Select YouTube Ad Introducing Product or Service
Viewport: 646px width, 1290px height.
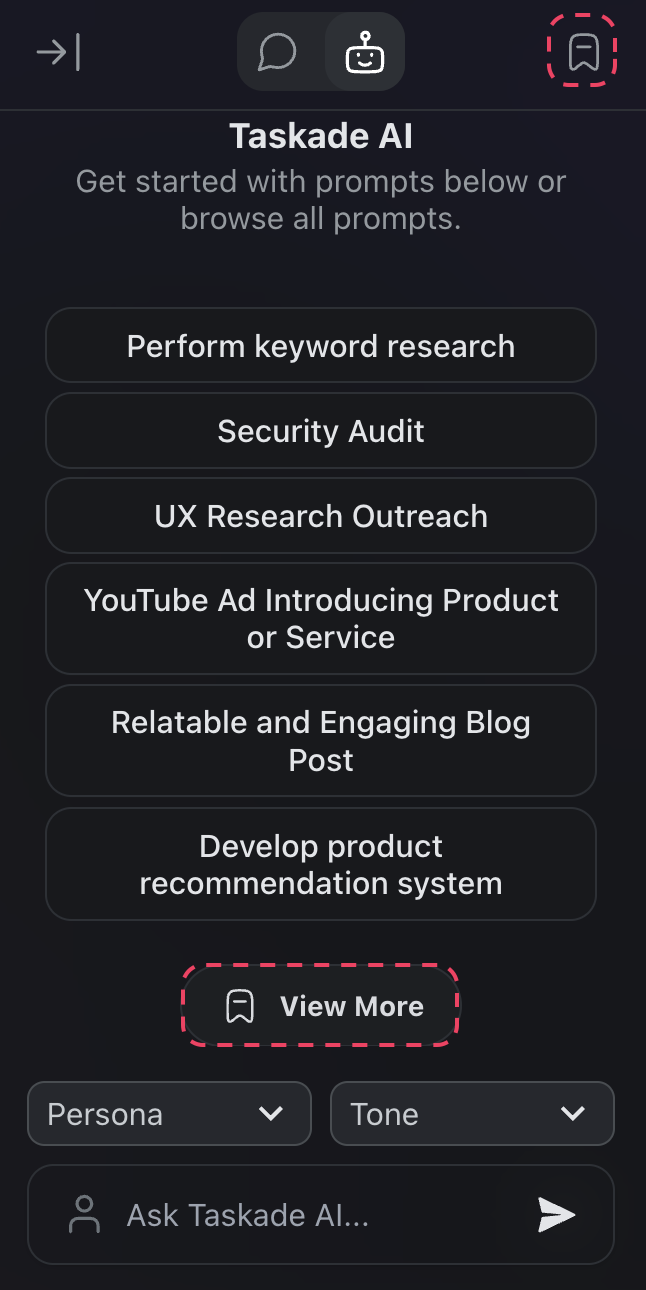[x=321, y=619]
